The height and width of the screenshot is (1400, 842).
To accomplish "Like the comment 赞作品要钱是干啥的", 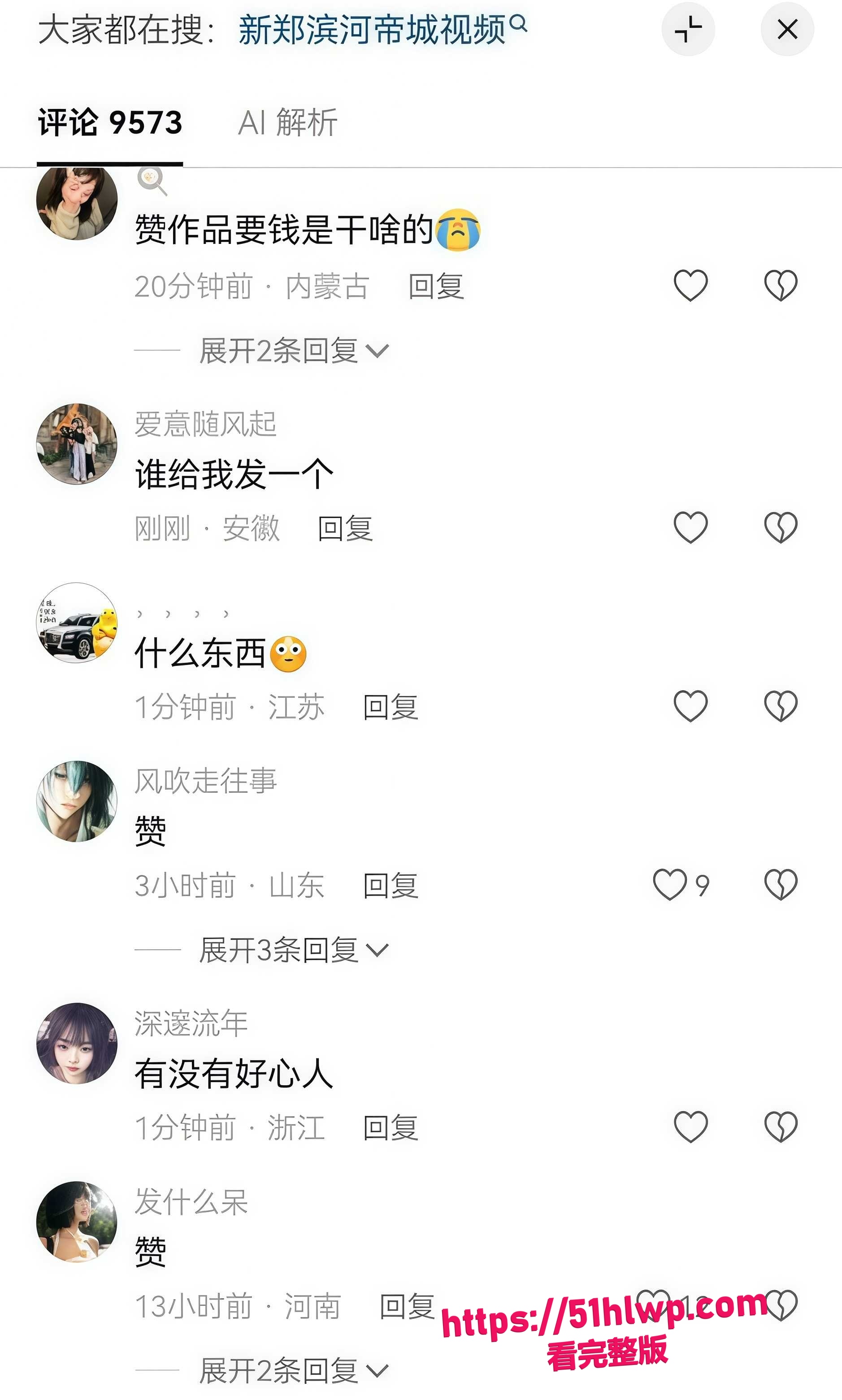I will click(x=690, y=285).
